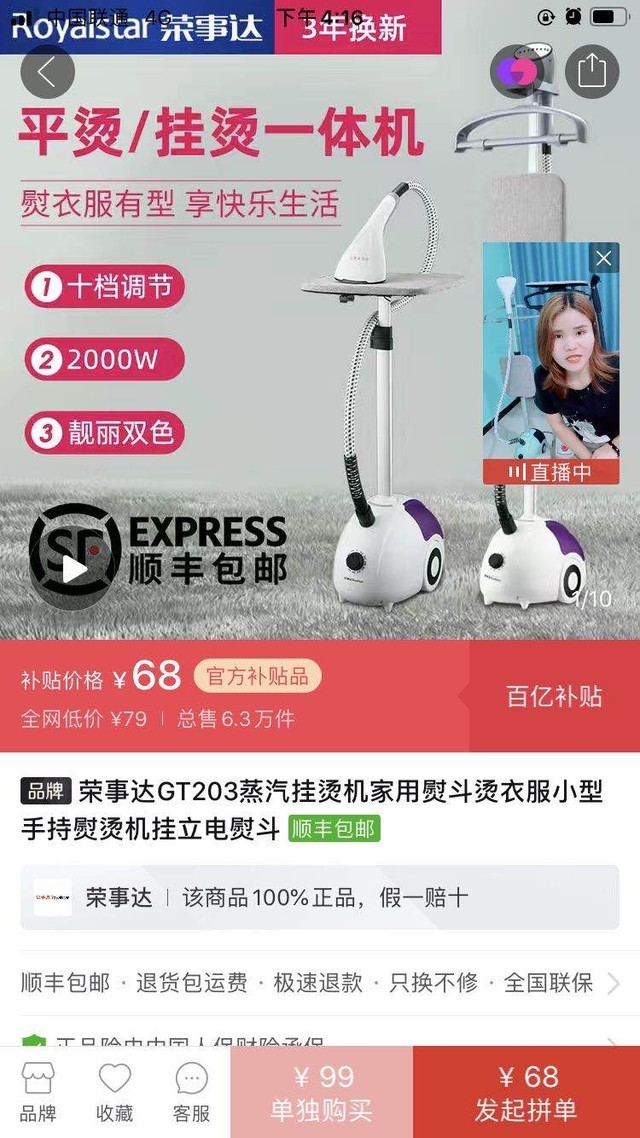Open 荣事达 brand authenticity guarantee row
Image resolution: width=640 pixels, height=1138 pixels.
(319, 897)
